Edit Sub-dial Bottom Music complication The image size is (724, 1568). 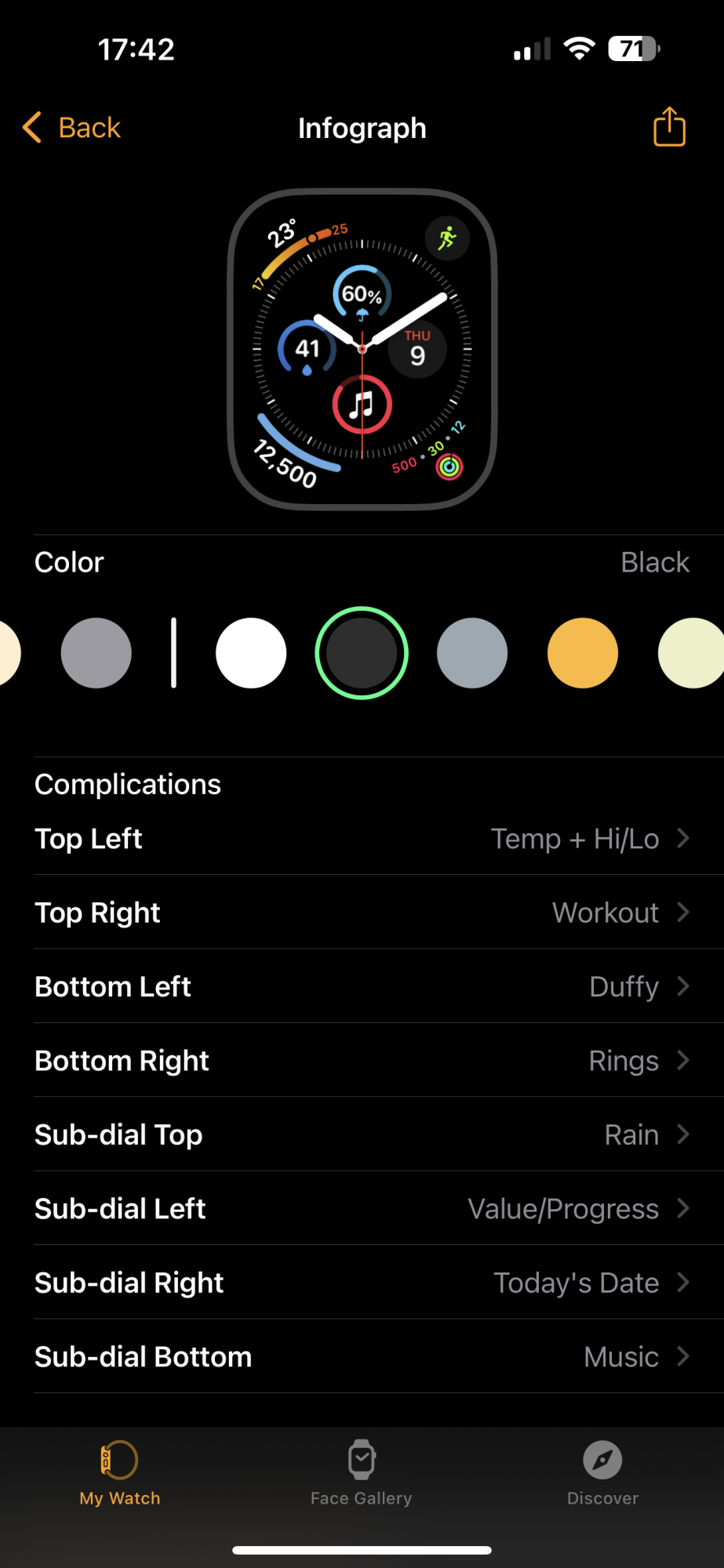(362, 1357)
